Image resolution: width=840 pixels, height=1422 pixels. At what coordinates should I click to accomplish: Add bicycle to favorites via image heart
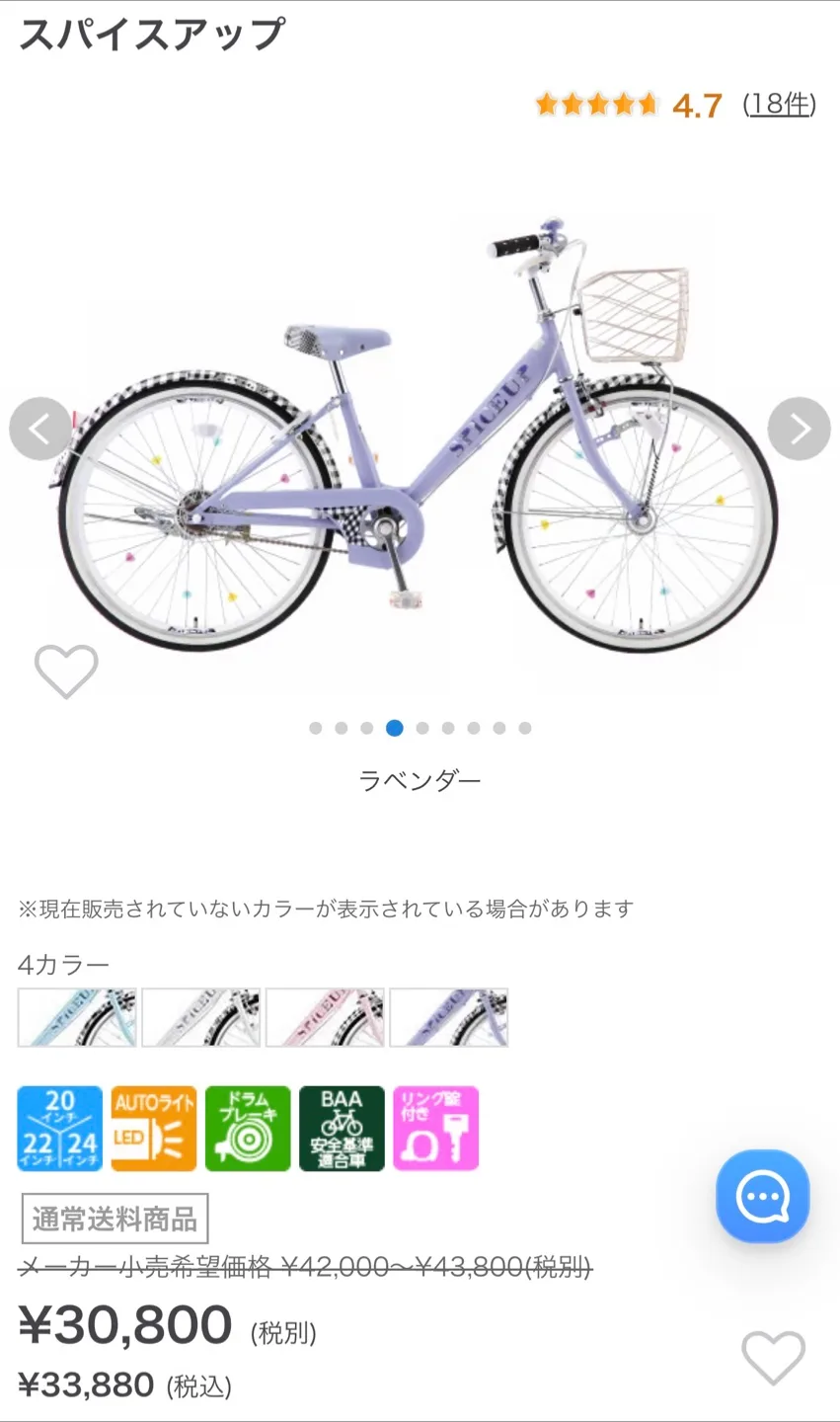coord(66,671)
